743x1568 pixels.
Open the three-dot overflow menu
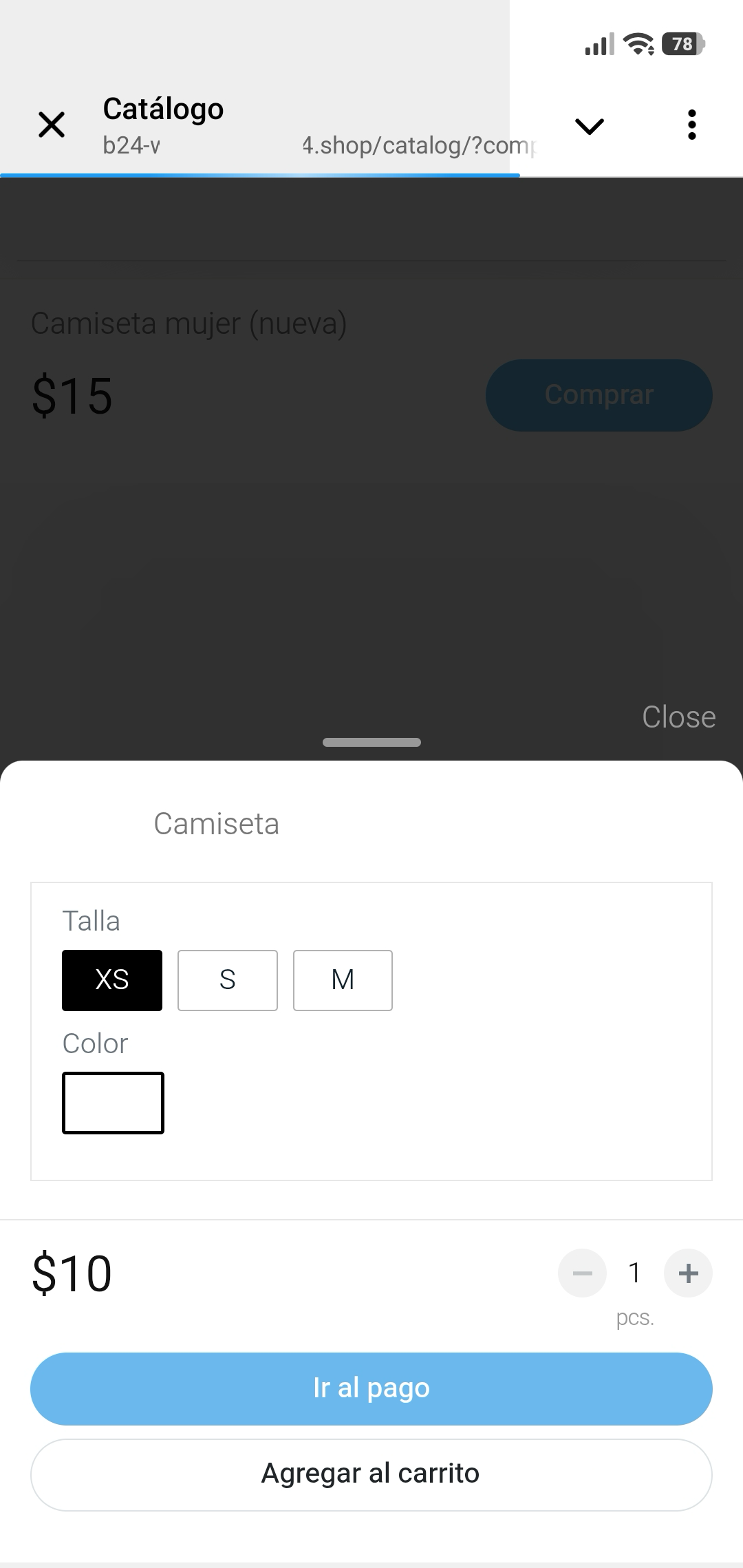[x=691, y=125]
